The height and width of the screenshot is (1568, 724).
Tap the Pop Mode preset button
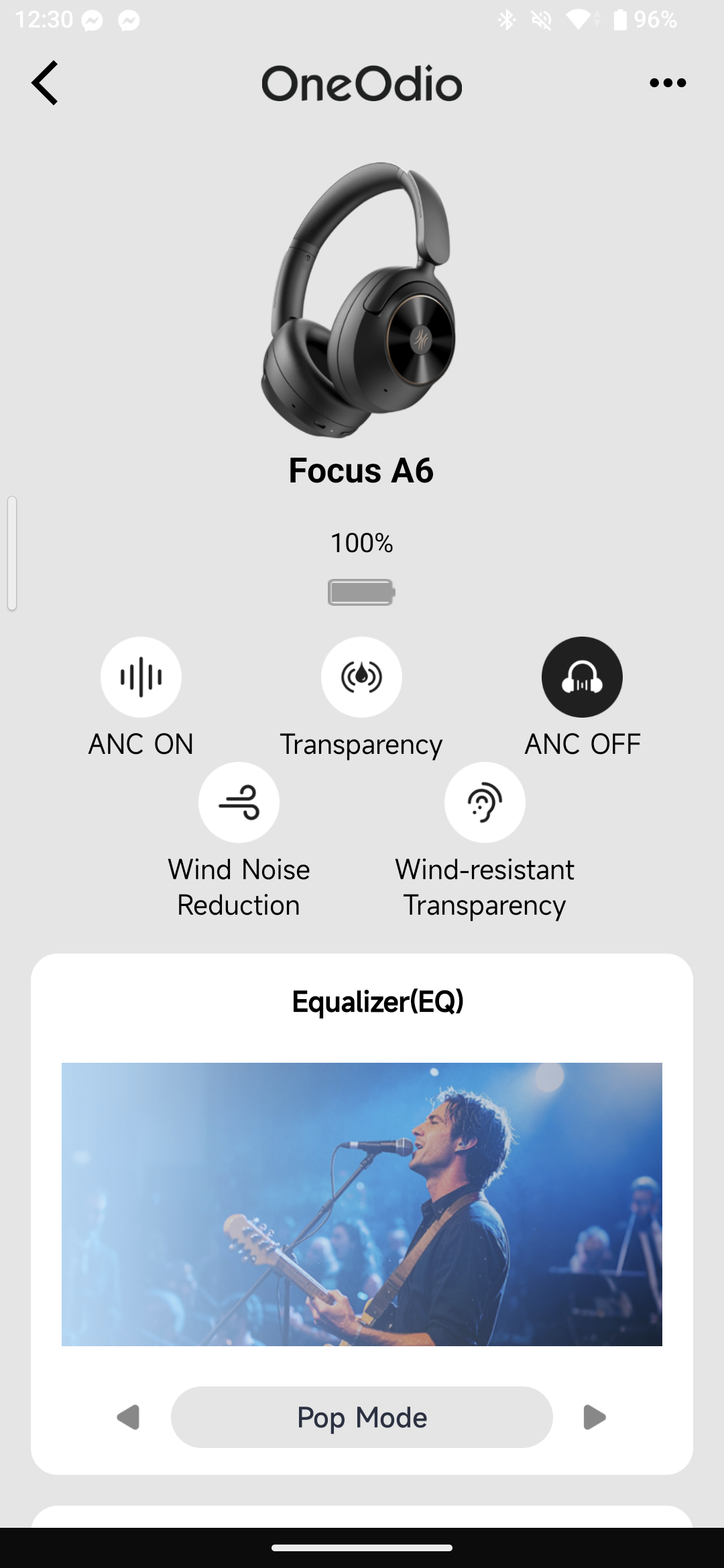[362, 1417]
